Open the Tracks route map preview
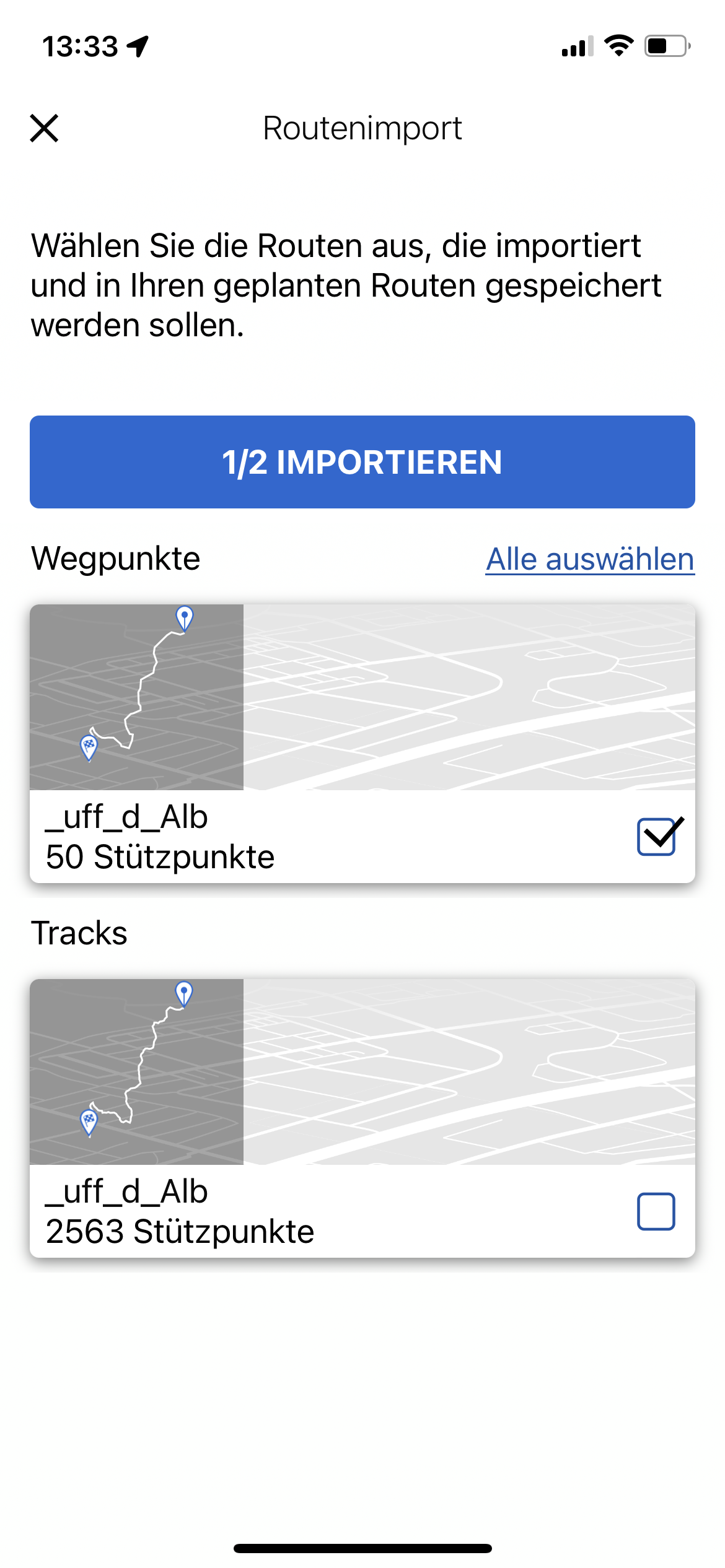This screenshot has width=725, height=1568. point(362,1072)
